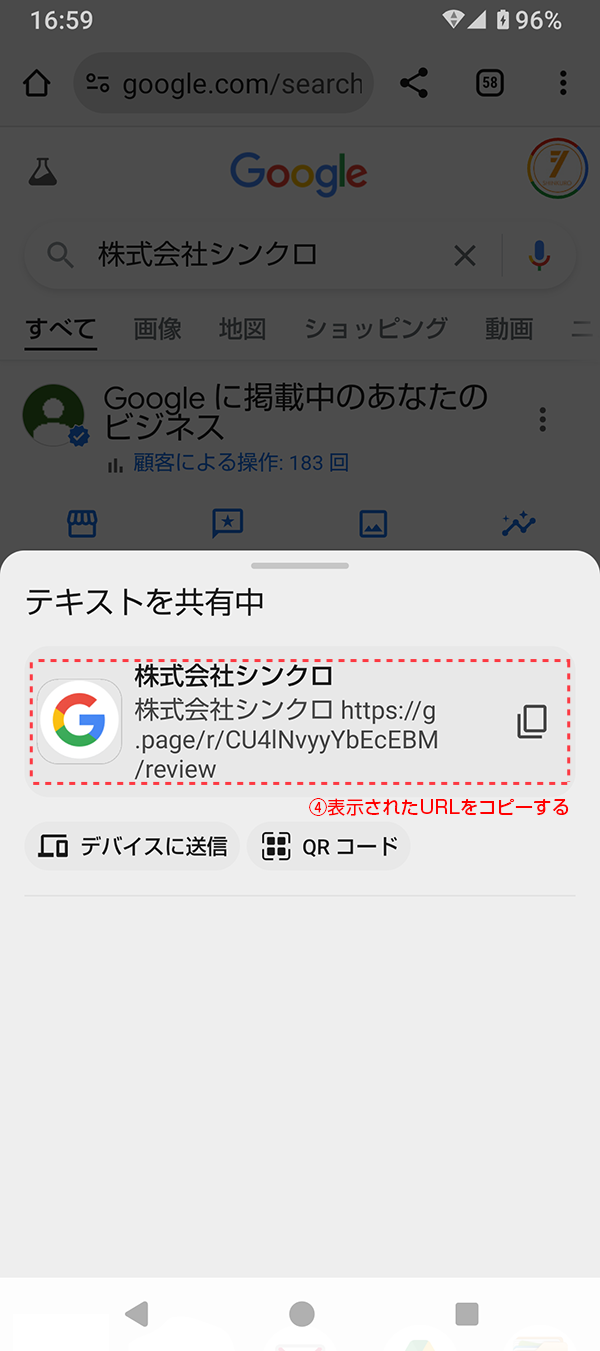The height and width of the screenshot is (1351, 600).
Task: Copy the shared review URL
Action: pyautogui.click(x=531, y=721)
